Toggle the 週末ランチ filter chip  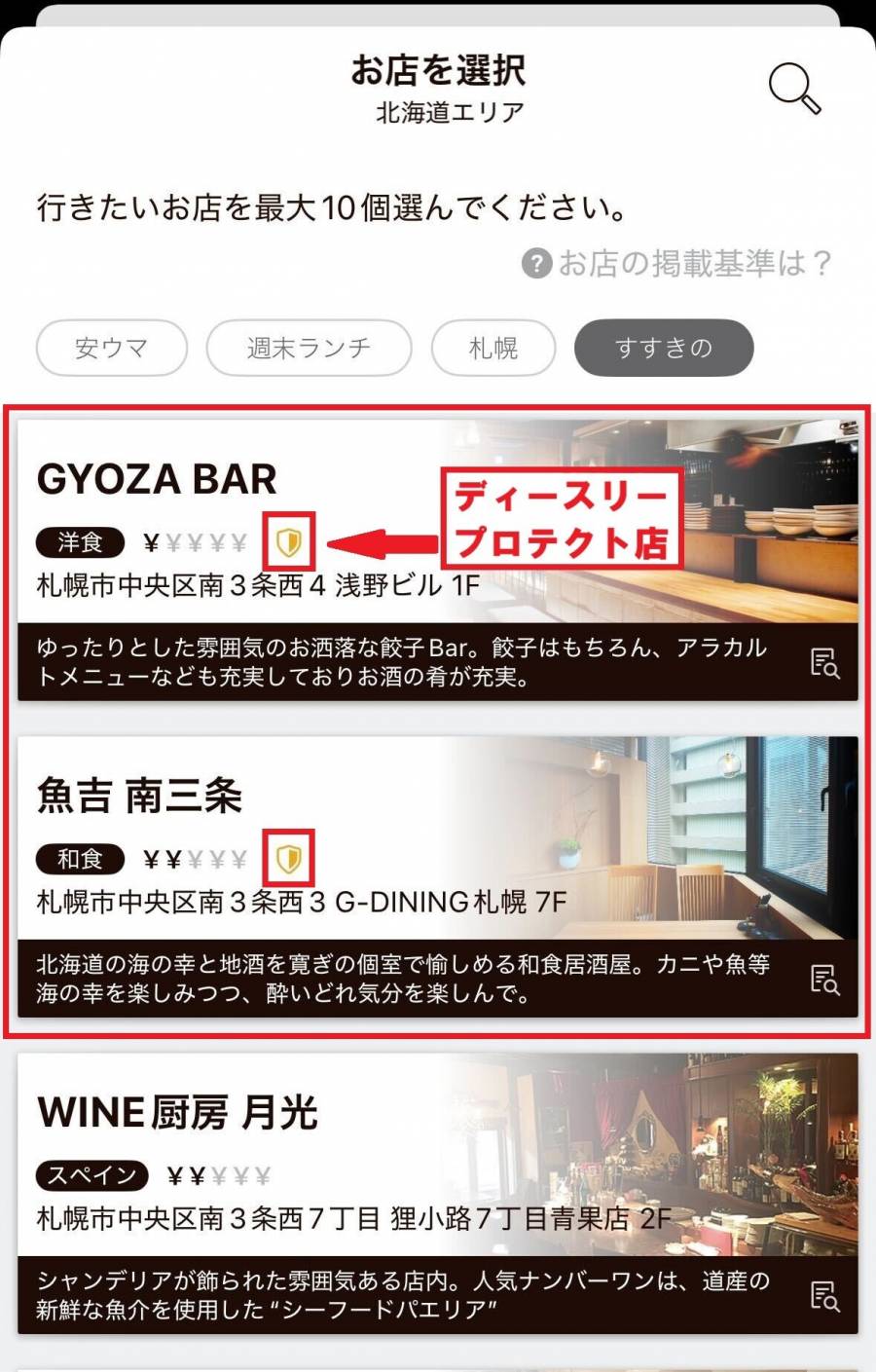pyautogui.click(x=309, y=348)
